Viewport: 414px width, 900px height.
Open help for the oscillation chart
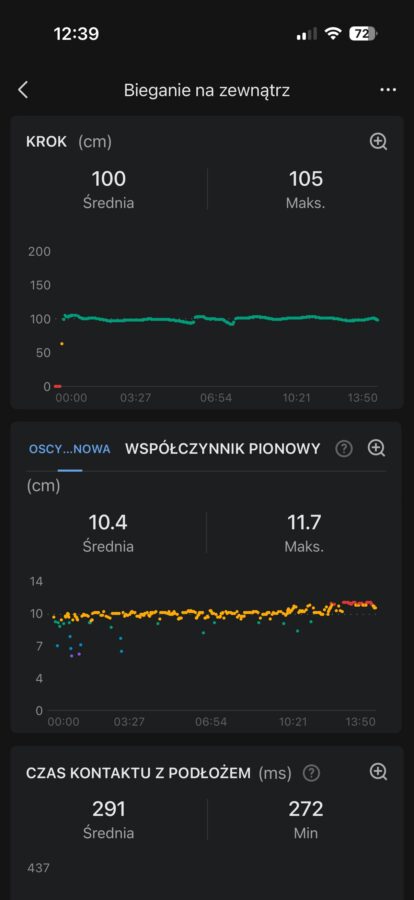pyautogui.click(x=343, y=449)
